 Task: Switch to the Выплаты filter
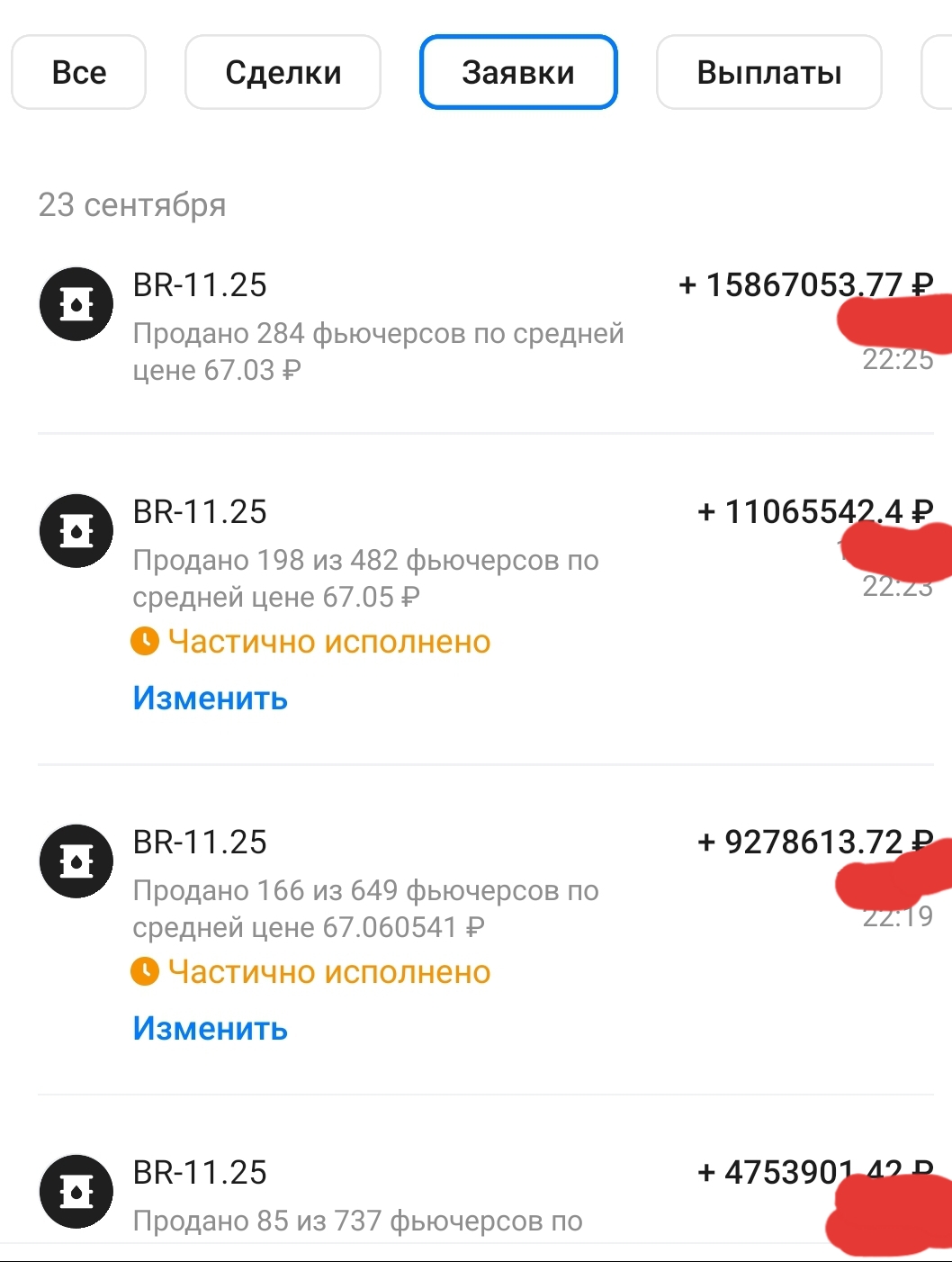768,72
